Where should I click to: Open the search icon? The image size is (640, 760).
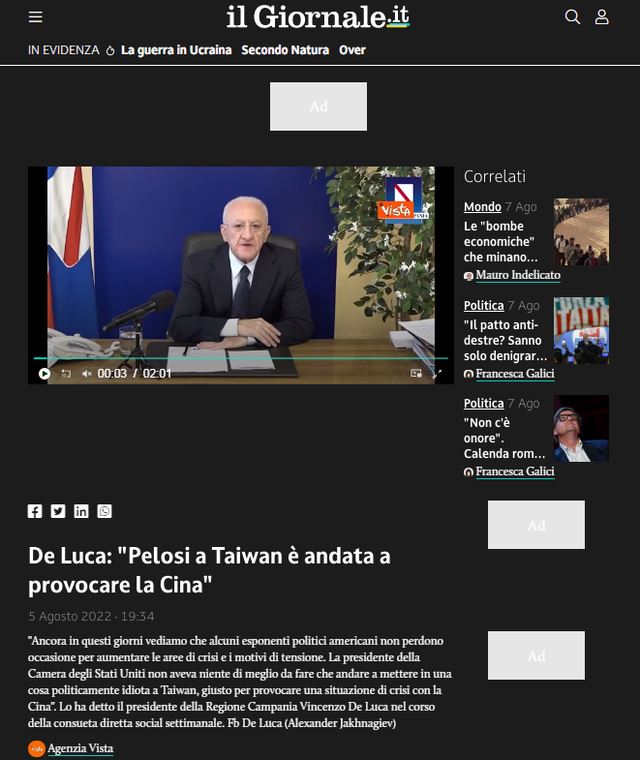[x=573, y=17]
